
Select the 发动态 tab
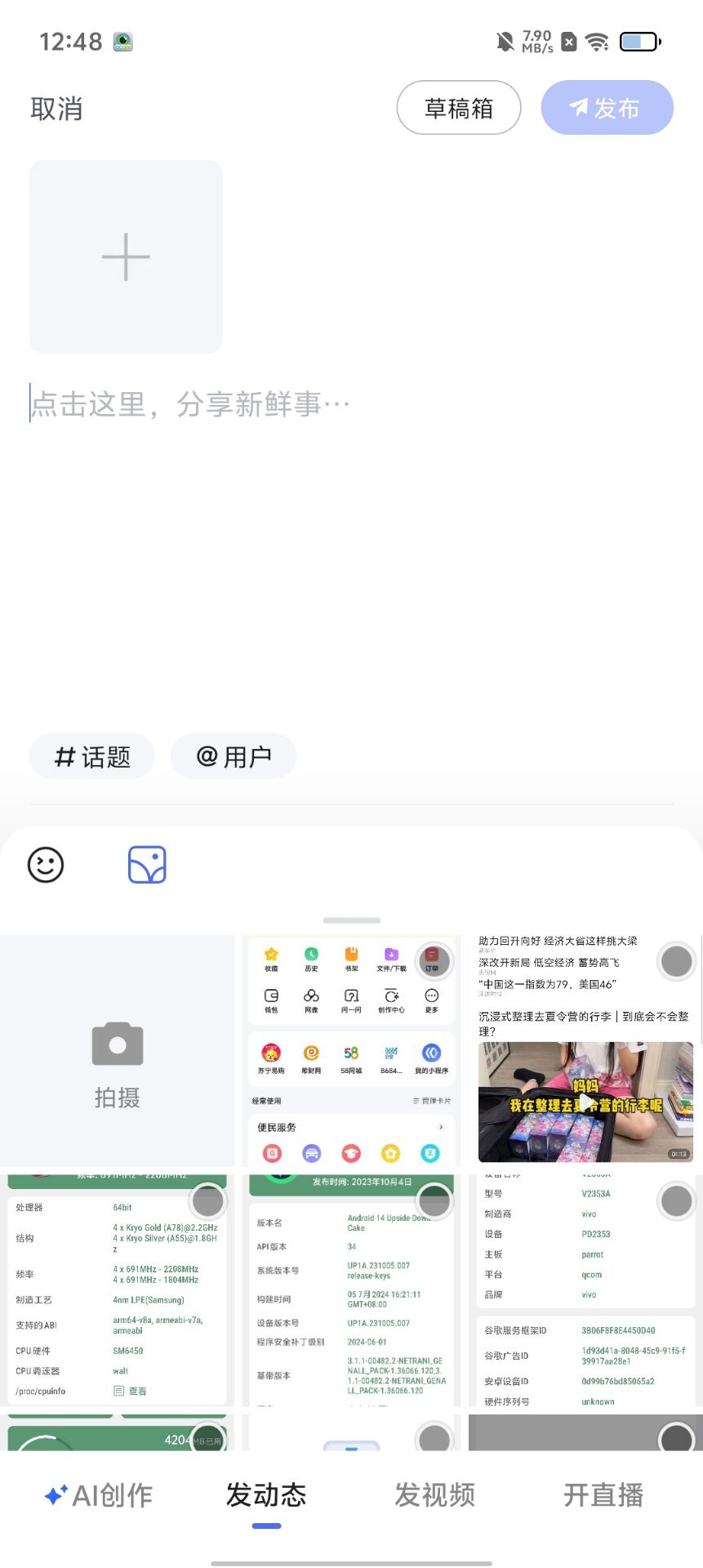pyautogui.click(x=266, y=1495)
